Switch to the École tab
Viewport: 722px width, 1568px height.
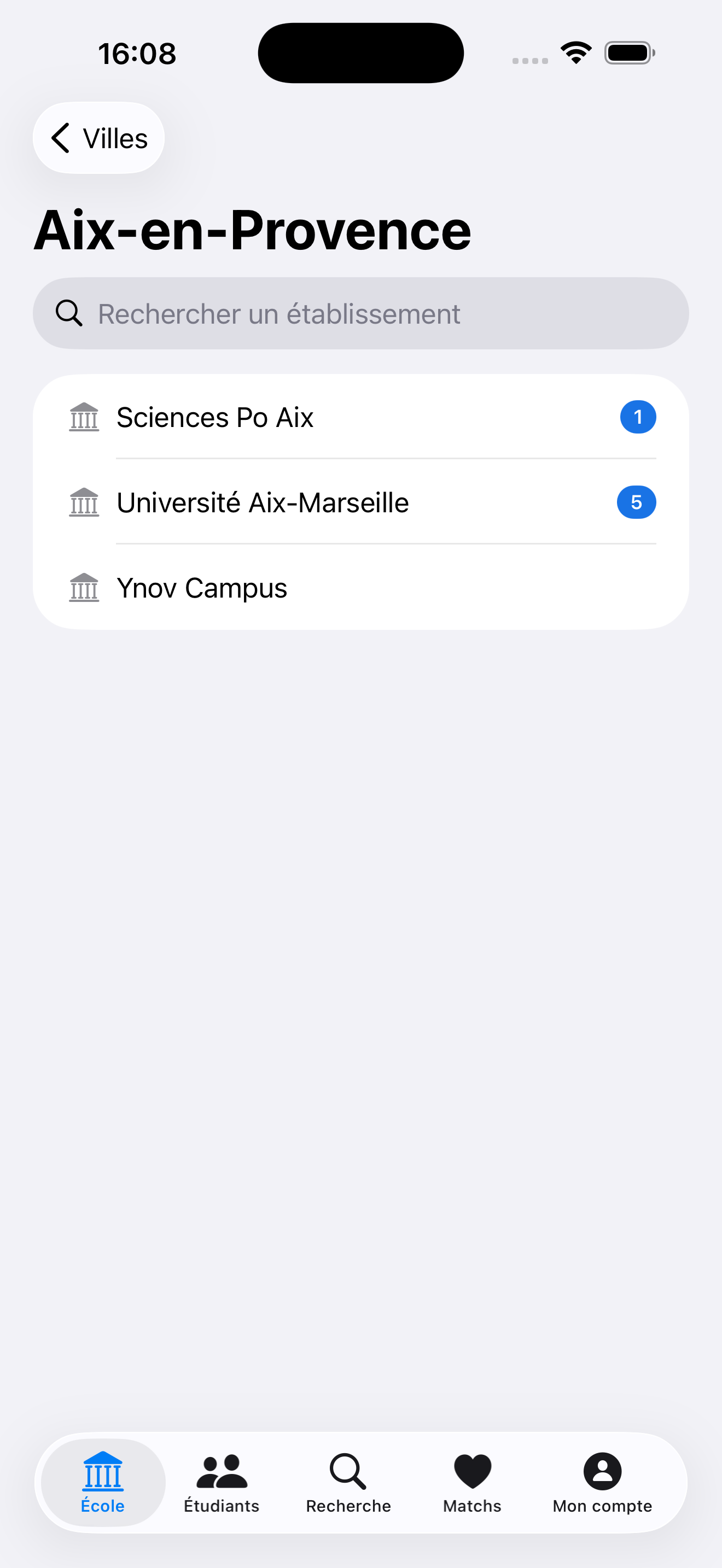[x=103, y=1483]
